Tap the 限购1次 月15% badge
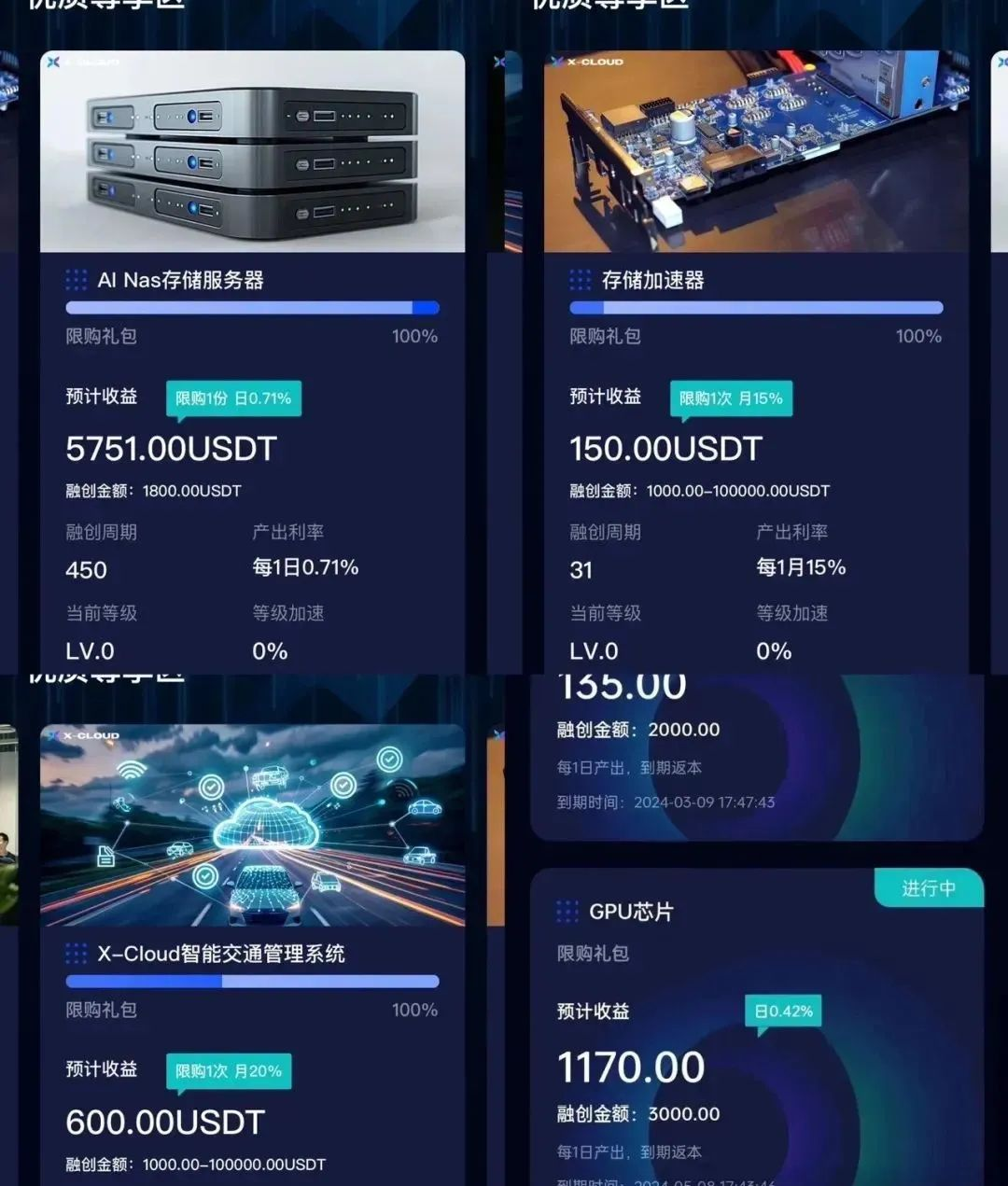 (731, 398)
